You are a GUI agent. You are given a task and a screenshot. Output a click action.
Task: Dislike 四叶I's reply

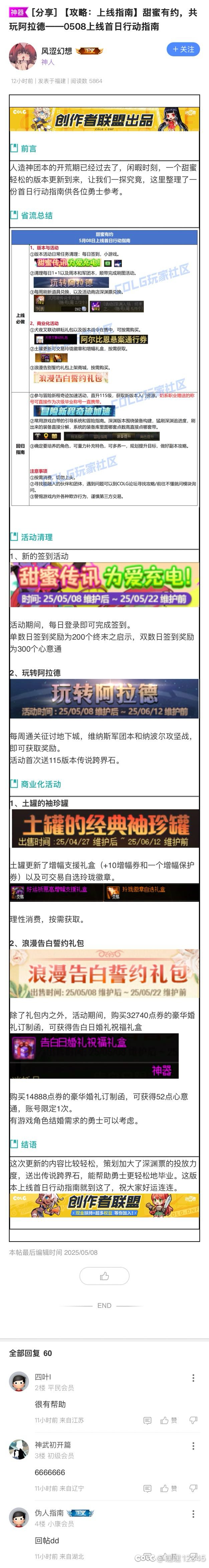tap(193, 1420)
